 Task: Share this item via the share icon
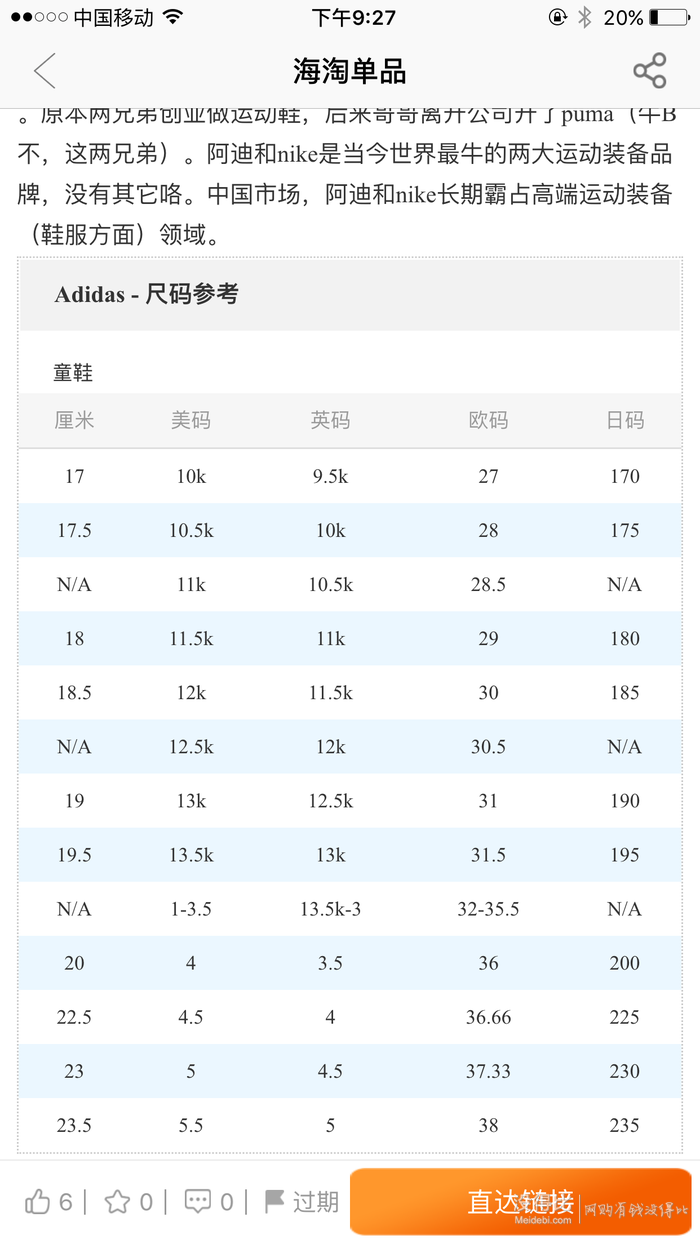649,71
